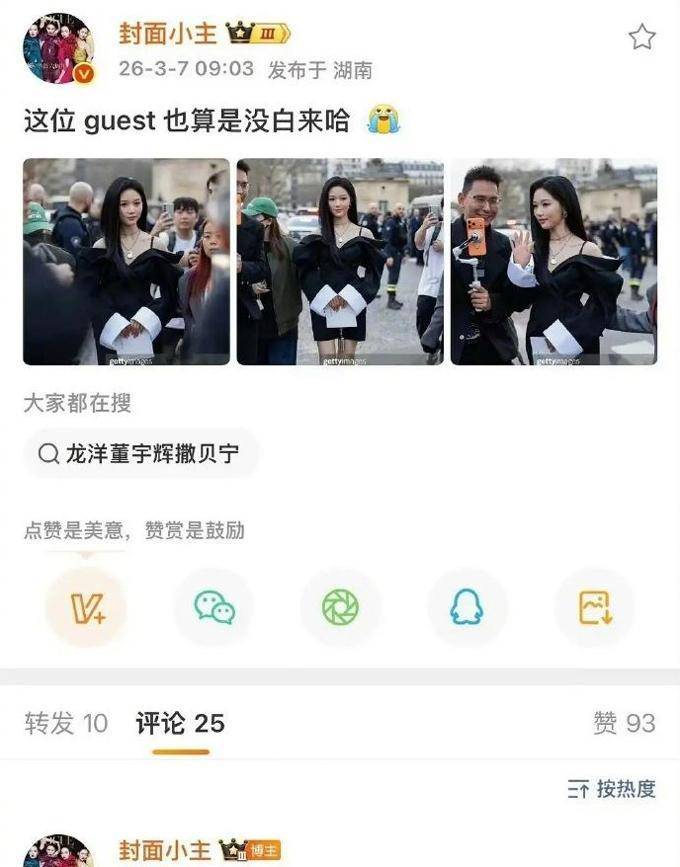Select the 评论 25 tab

(x=181, y=724)
